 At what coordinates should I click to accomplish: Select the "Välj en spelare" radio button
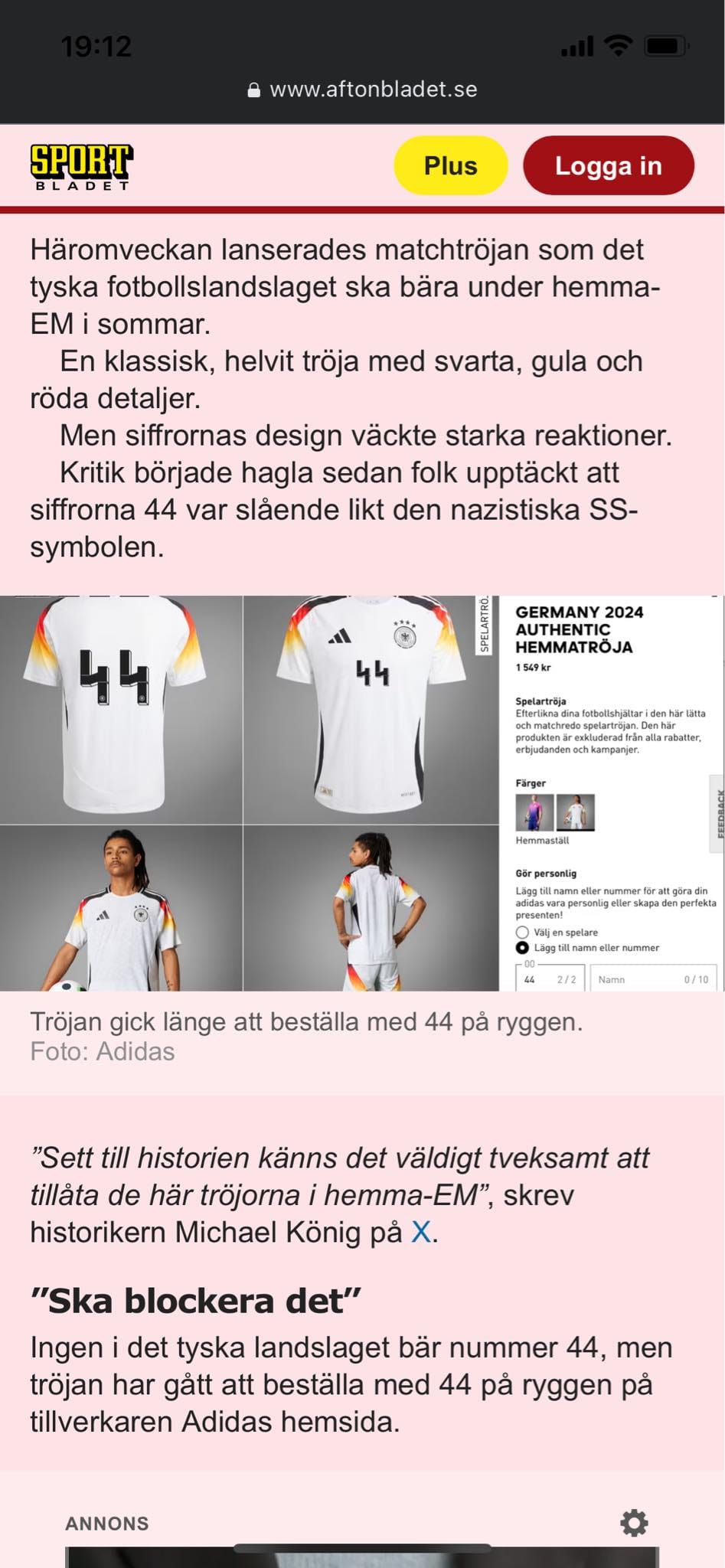pos(523,932)
